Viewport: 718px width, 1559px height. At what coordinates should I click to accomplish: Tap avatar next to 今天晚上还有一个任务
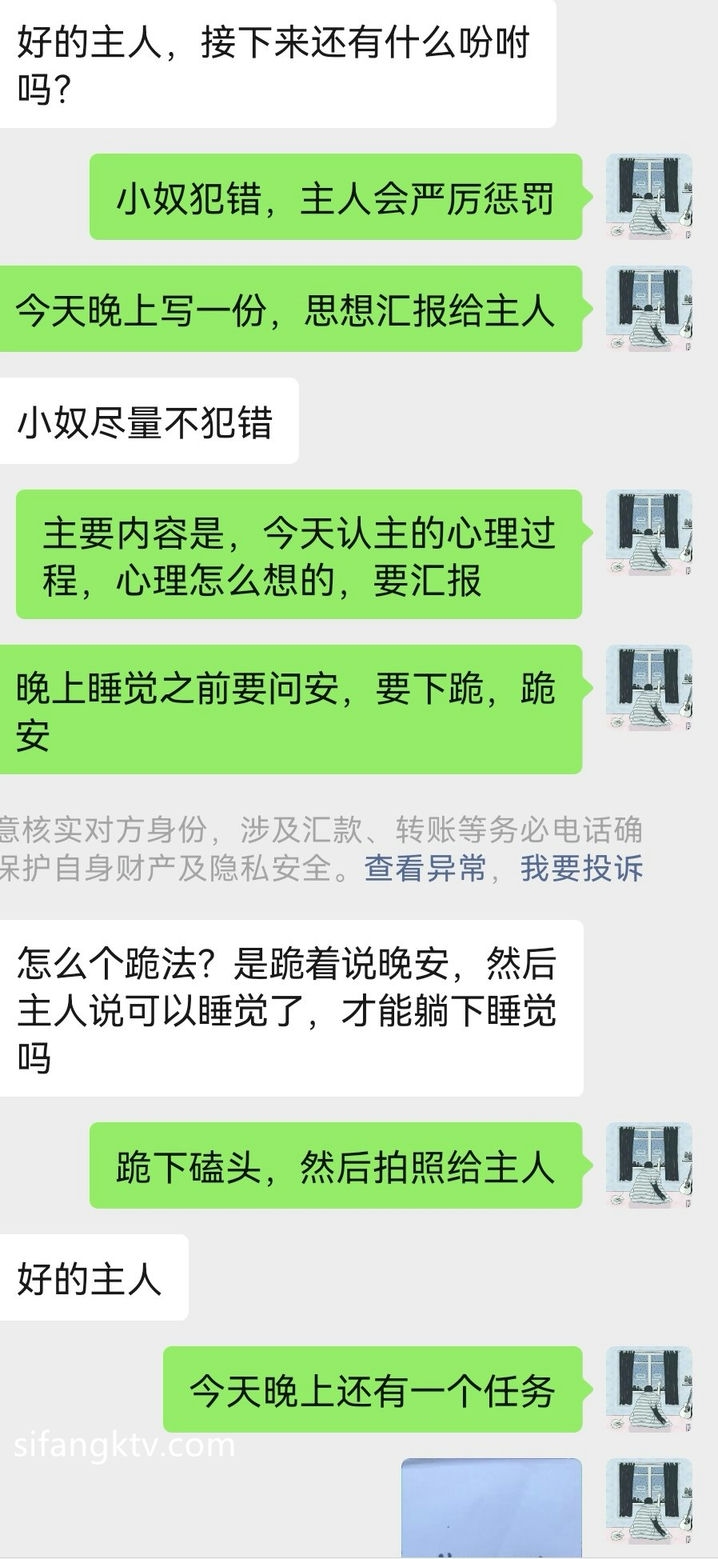point(649,1389)
